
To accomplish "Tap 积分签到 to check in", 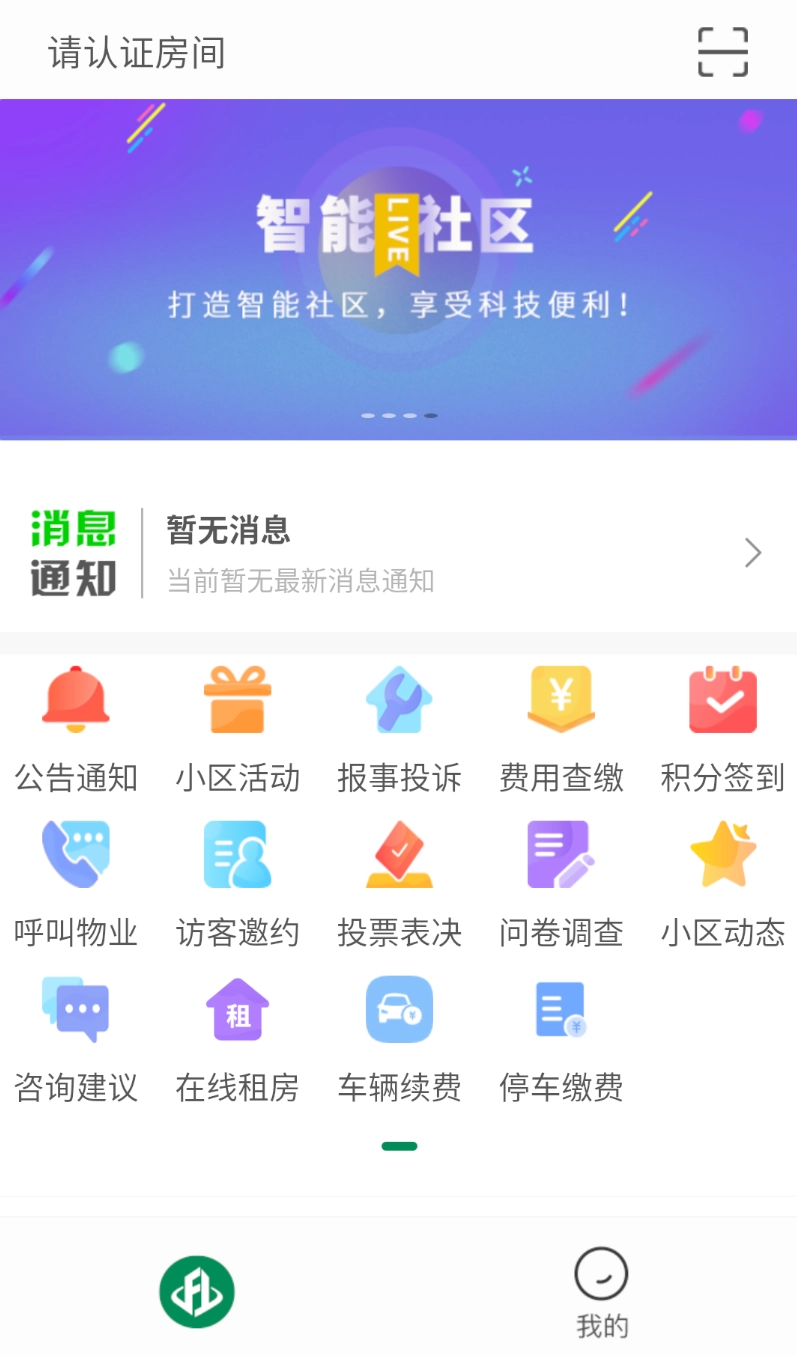I will [723, 730].
